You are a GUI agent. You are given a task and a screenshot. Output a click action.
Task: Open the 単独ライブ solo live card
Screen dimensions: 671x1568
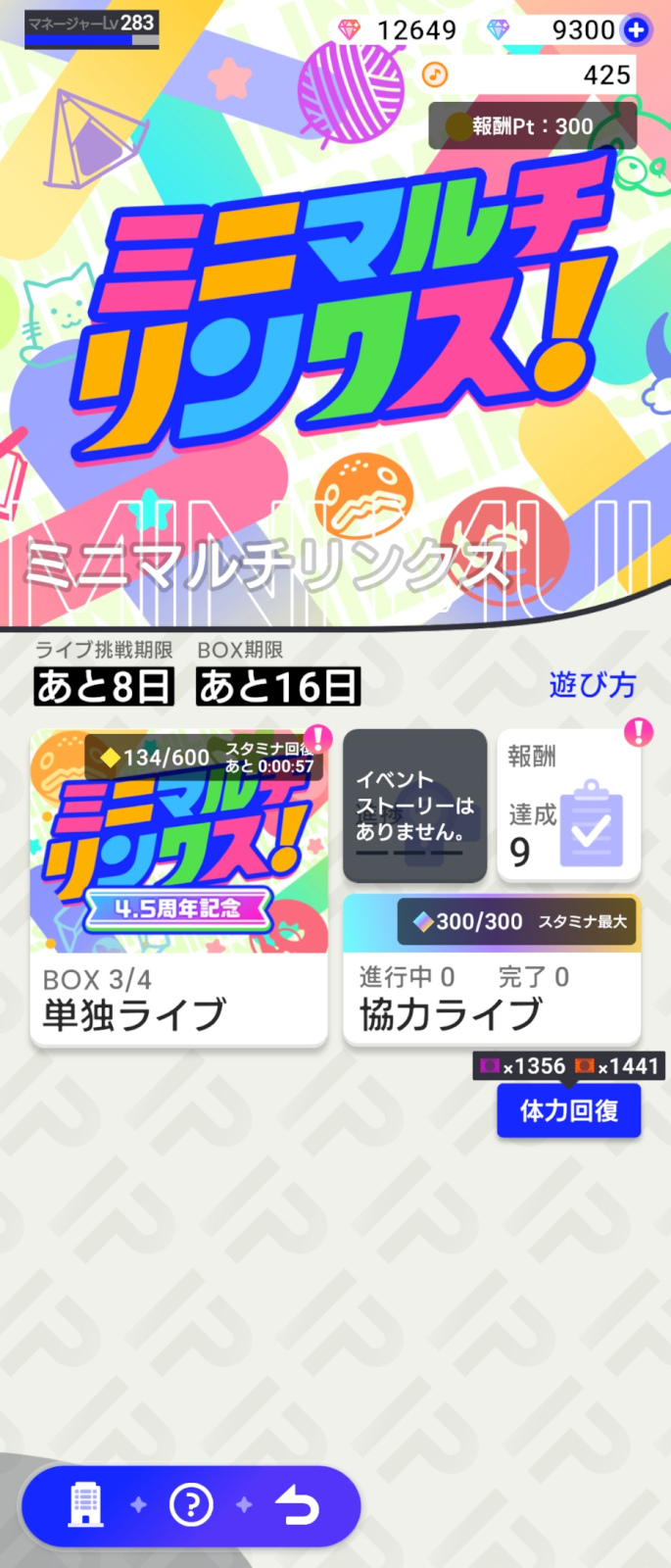pos(178,888)
